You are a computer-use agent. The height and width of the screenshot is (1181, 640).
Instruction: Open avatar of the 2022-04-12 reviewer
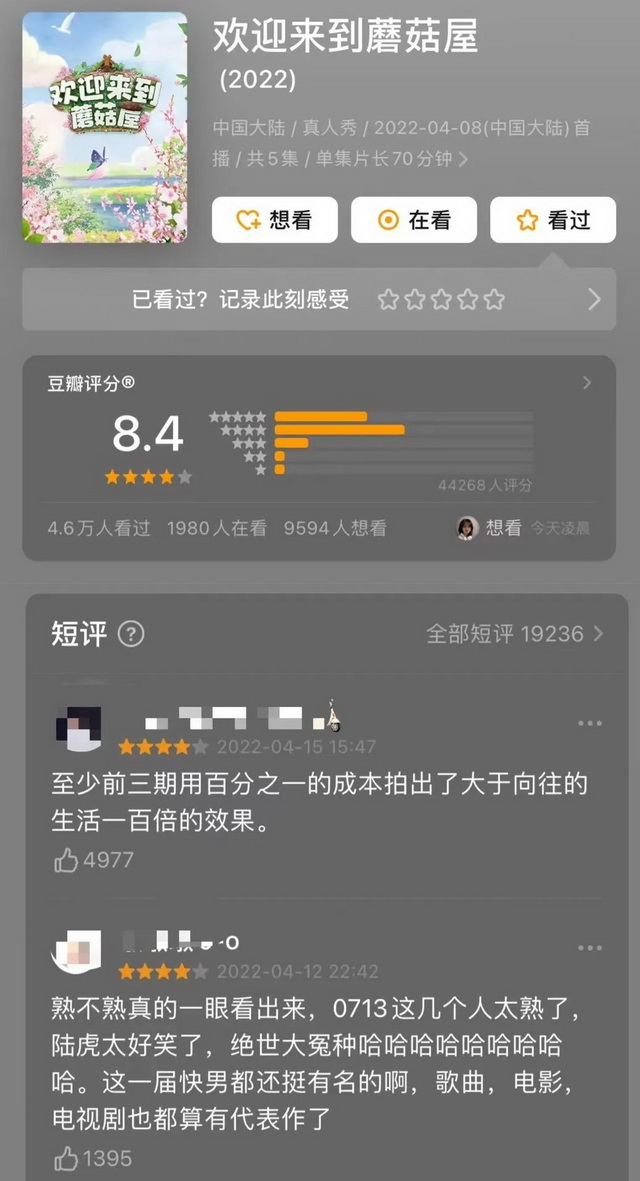tap(78, 952)
